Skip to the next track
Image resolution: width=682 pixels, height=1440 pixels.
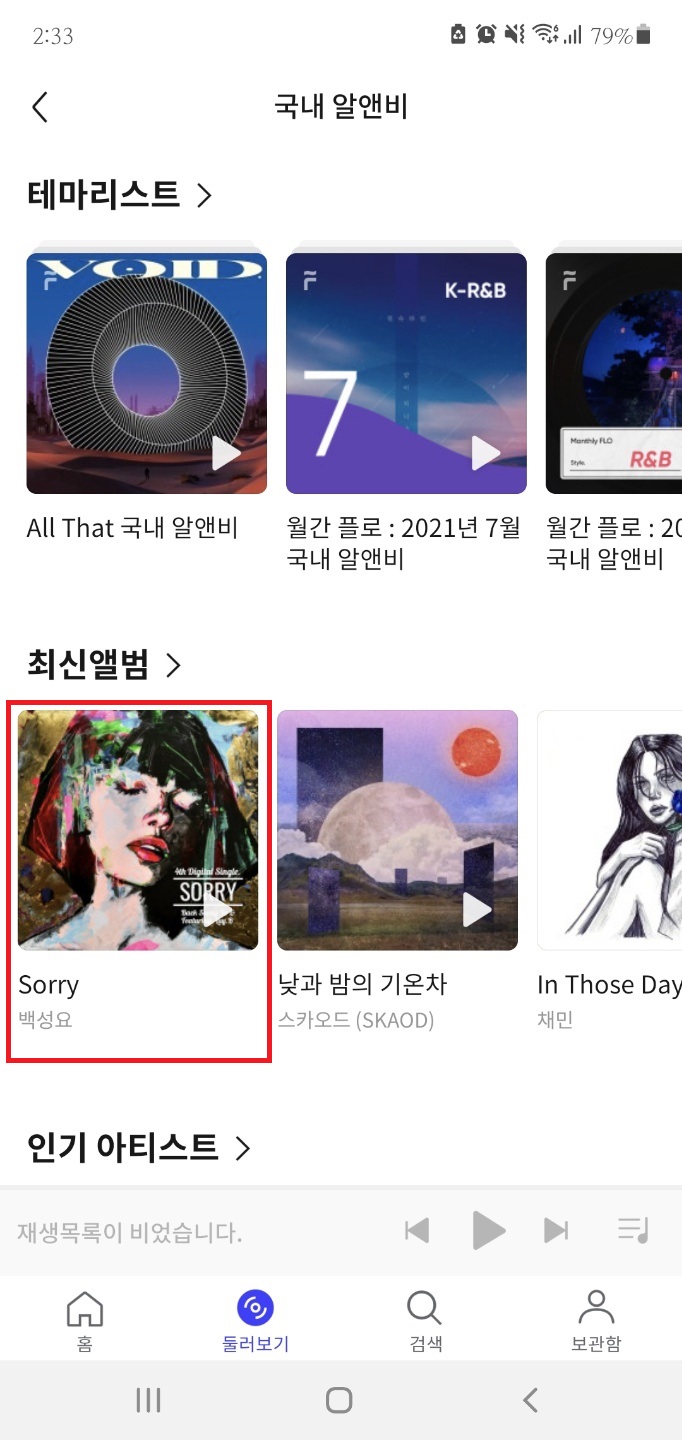556,1230
